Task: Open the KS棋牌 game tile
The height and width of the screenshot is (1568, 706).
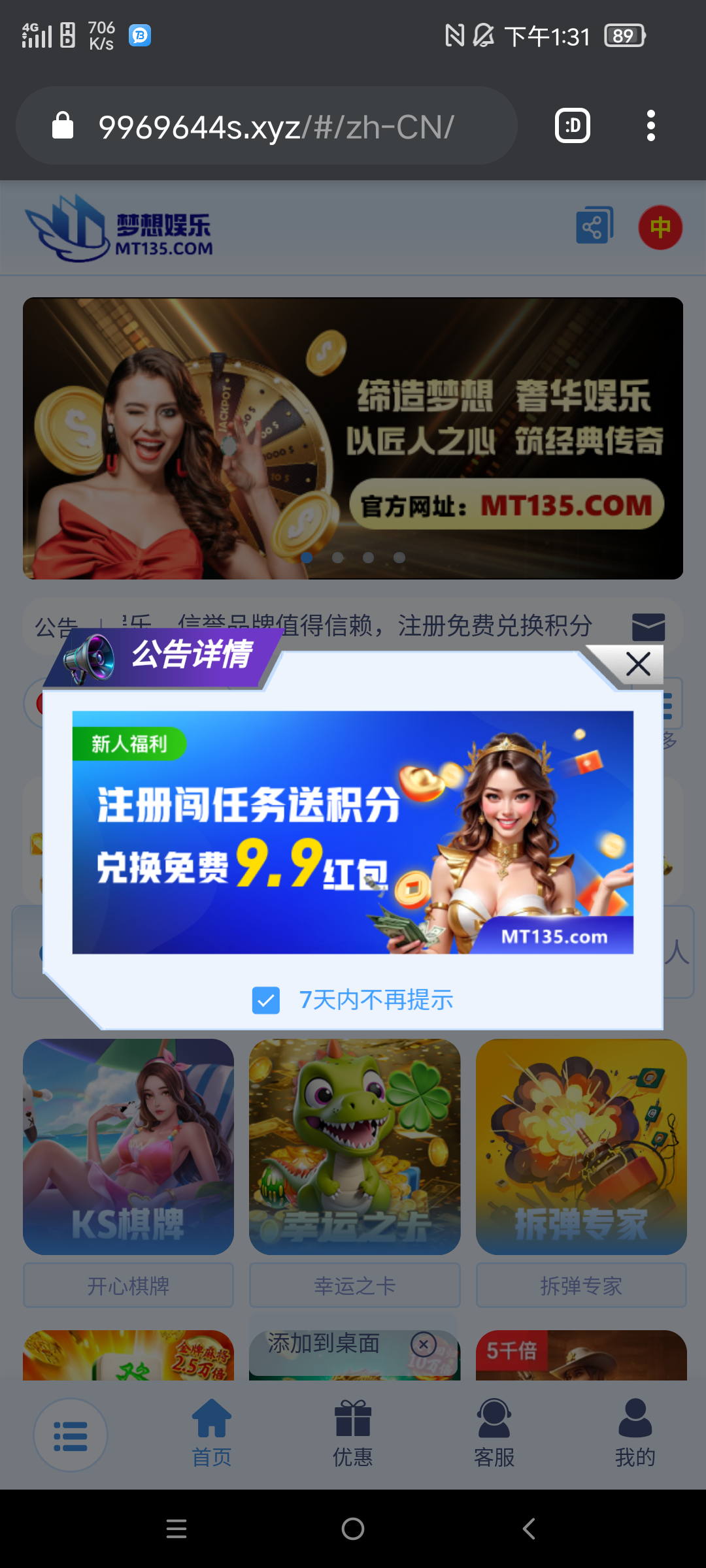Action: (x=128, y=1147)
